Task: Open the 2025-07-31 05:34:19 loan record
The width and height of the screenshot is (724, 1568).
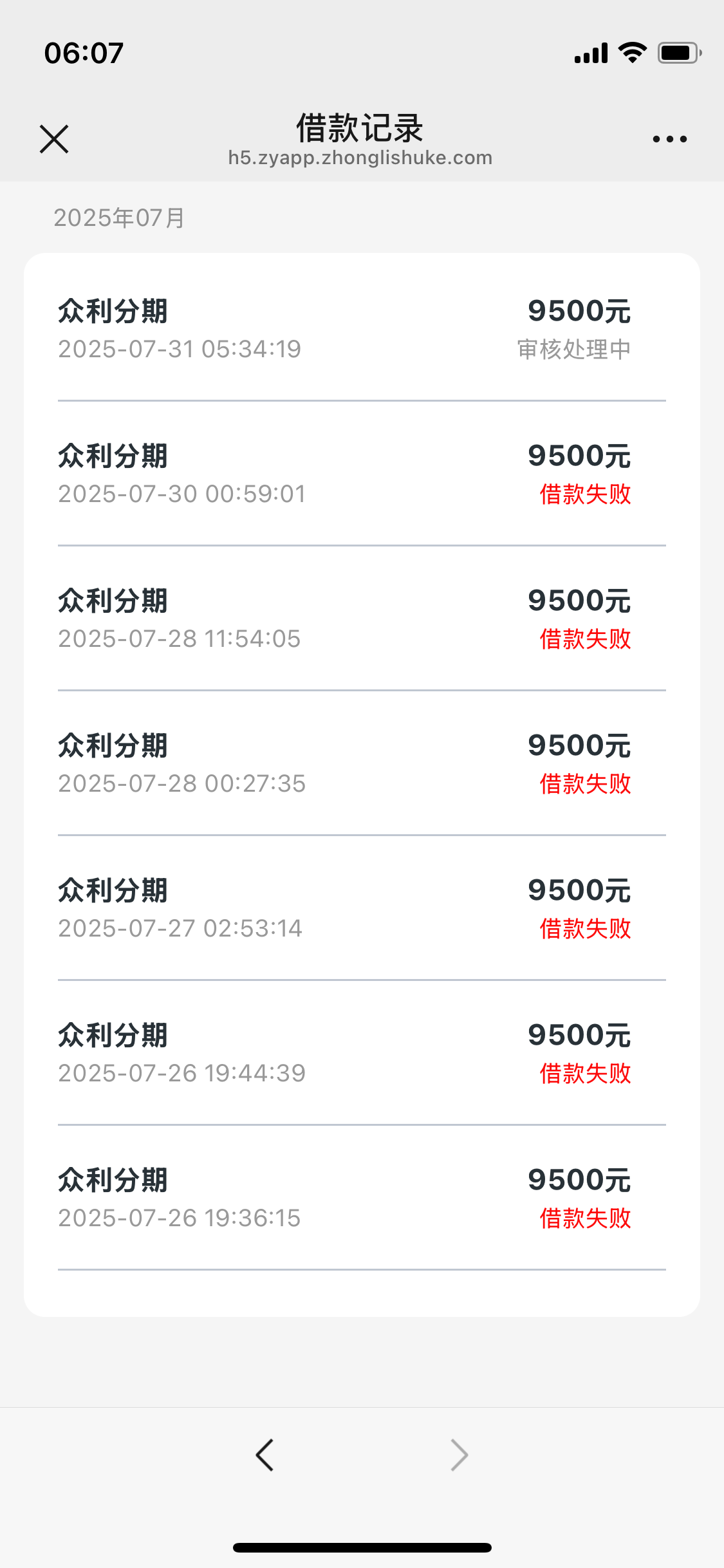Action: coord(362,329)
